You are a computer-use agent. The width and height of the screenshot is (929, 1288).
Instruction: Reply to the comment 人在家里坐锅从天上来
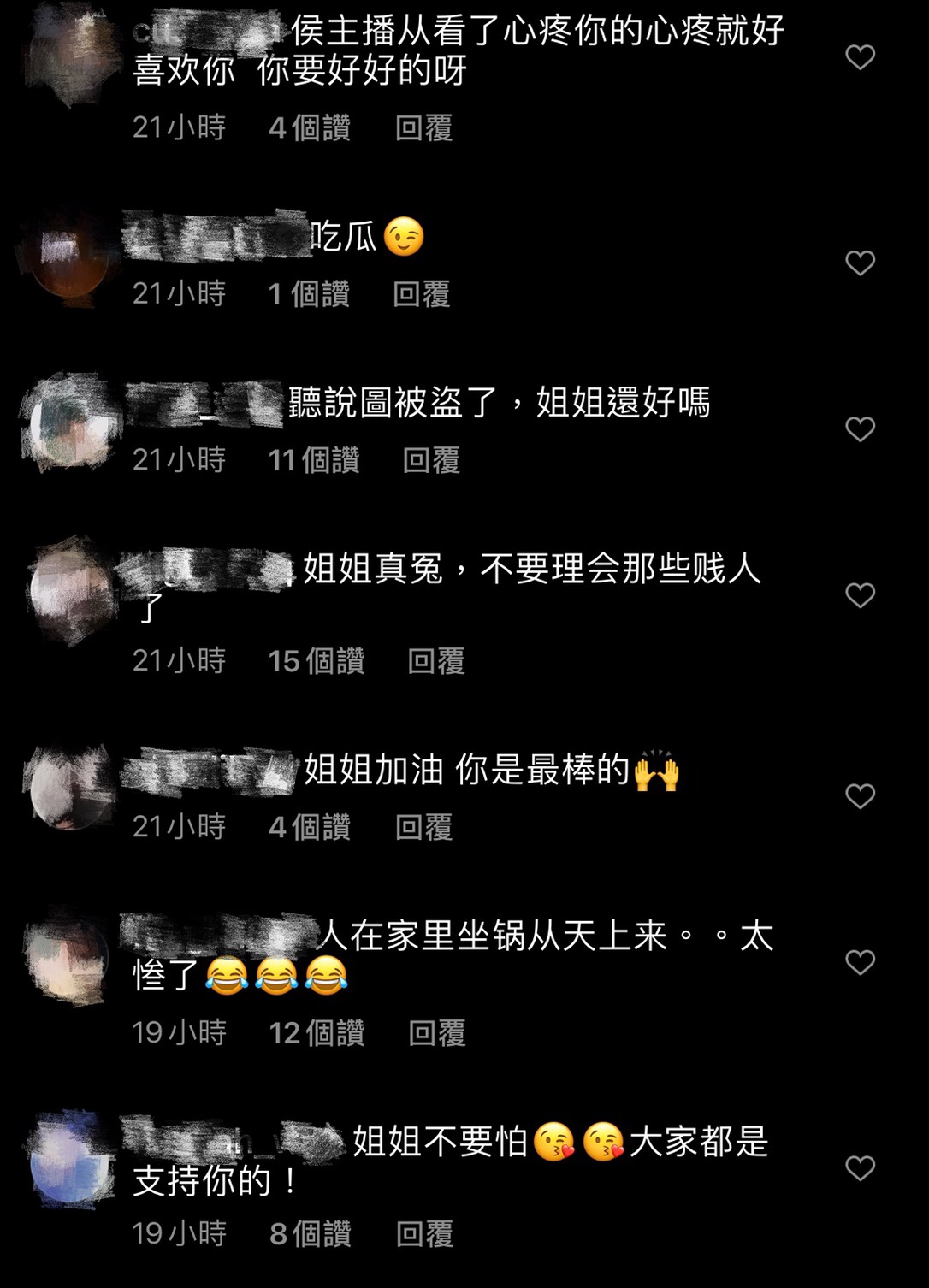[436, 1033]
